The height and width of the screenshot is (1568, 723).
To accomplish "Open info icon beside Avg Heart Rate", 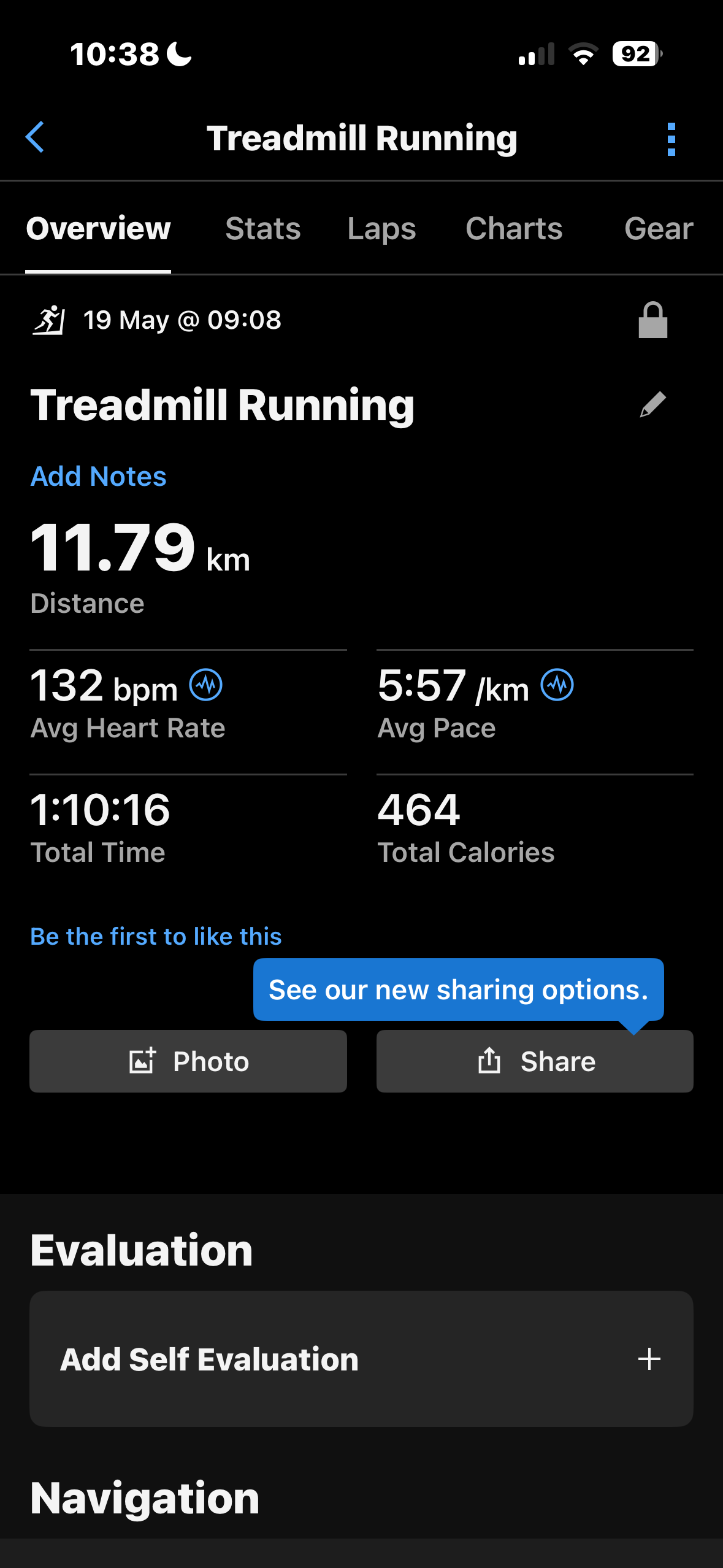I will click(206, 685).
